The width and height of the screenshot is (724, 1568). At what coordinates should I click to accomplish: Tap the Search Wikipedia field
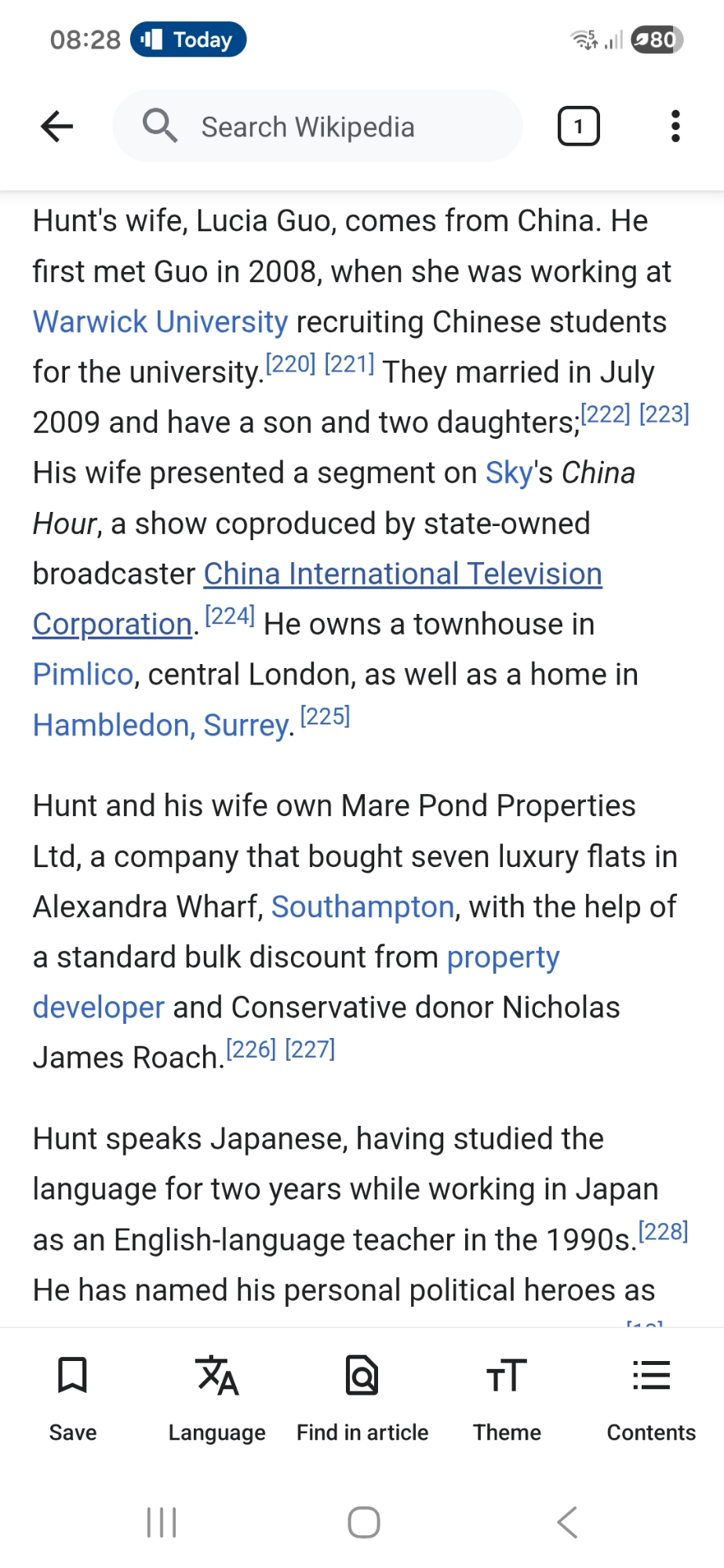pyautogui.click(x=317, y=126)
